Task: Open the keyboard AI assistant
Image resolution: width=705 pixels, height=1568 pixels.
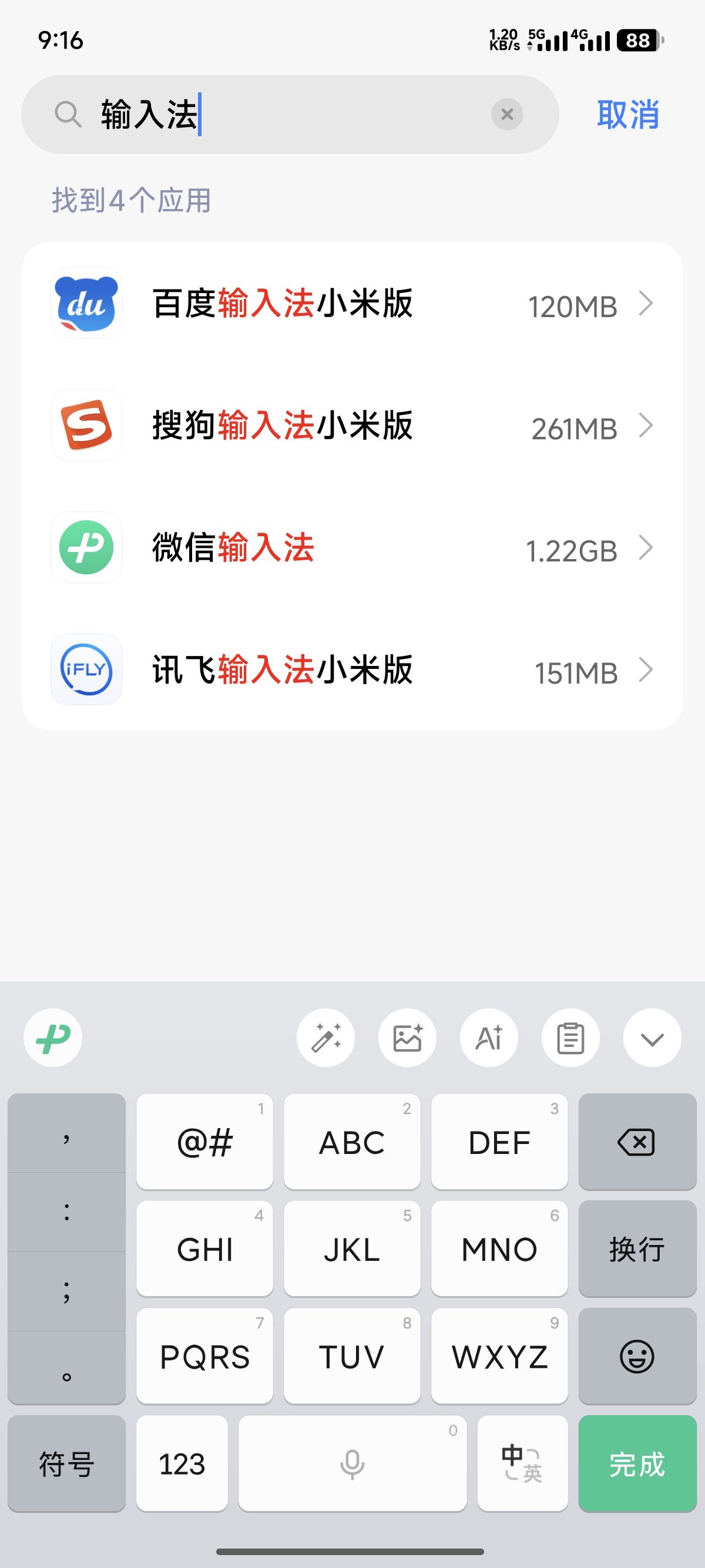Action: (x=489, y=1038)
